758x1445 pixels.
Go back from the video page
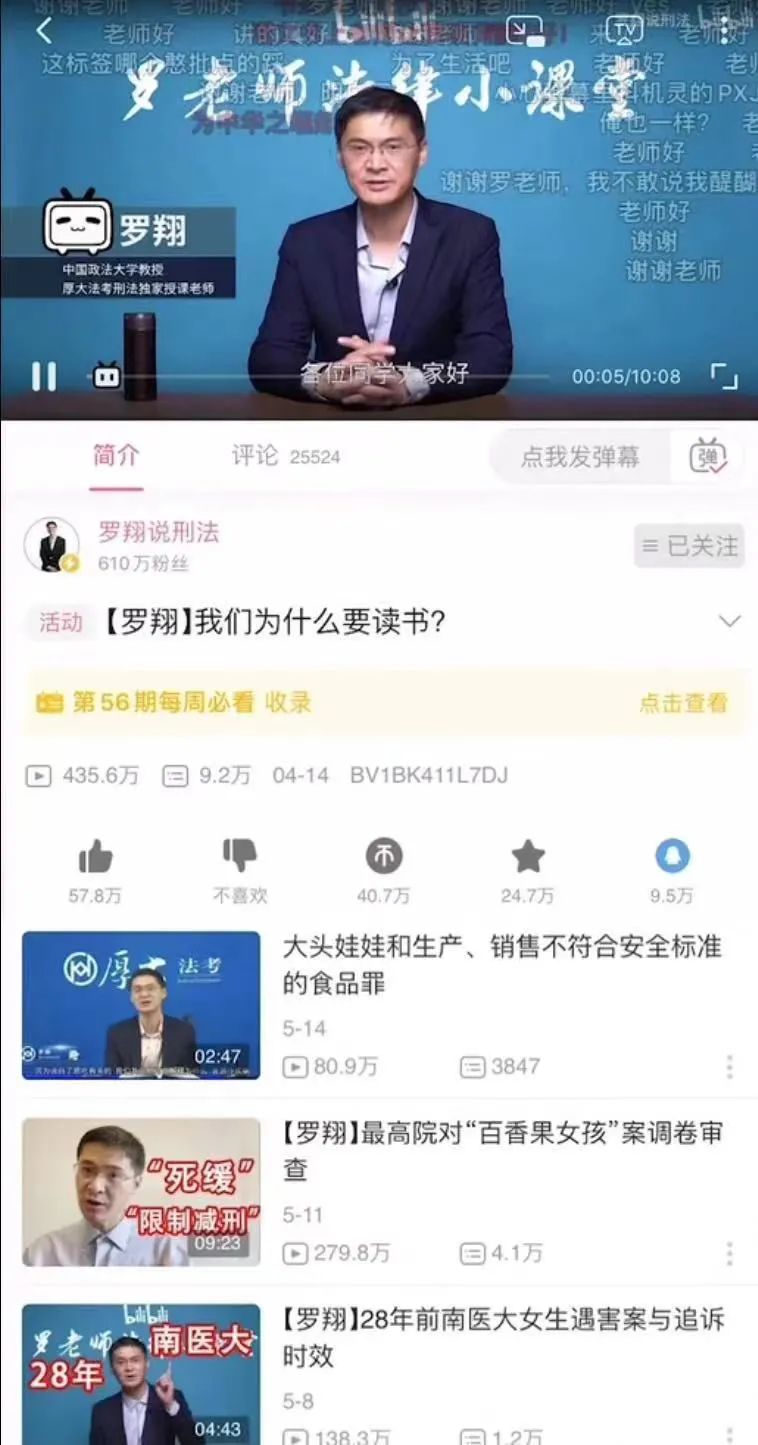click(x=43, y=31)
